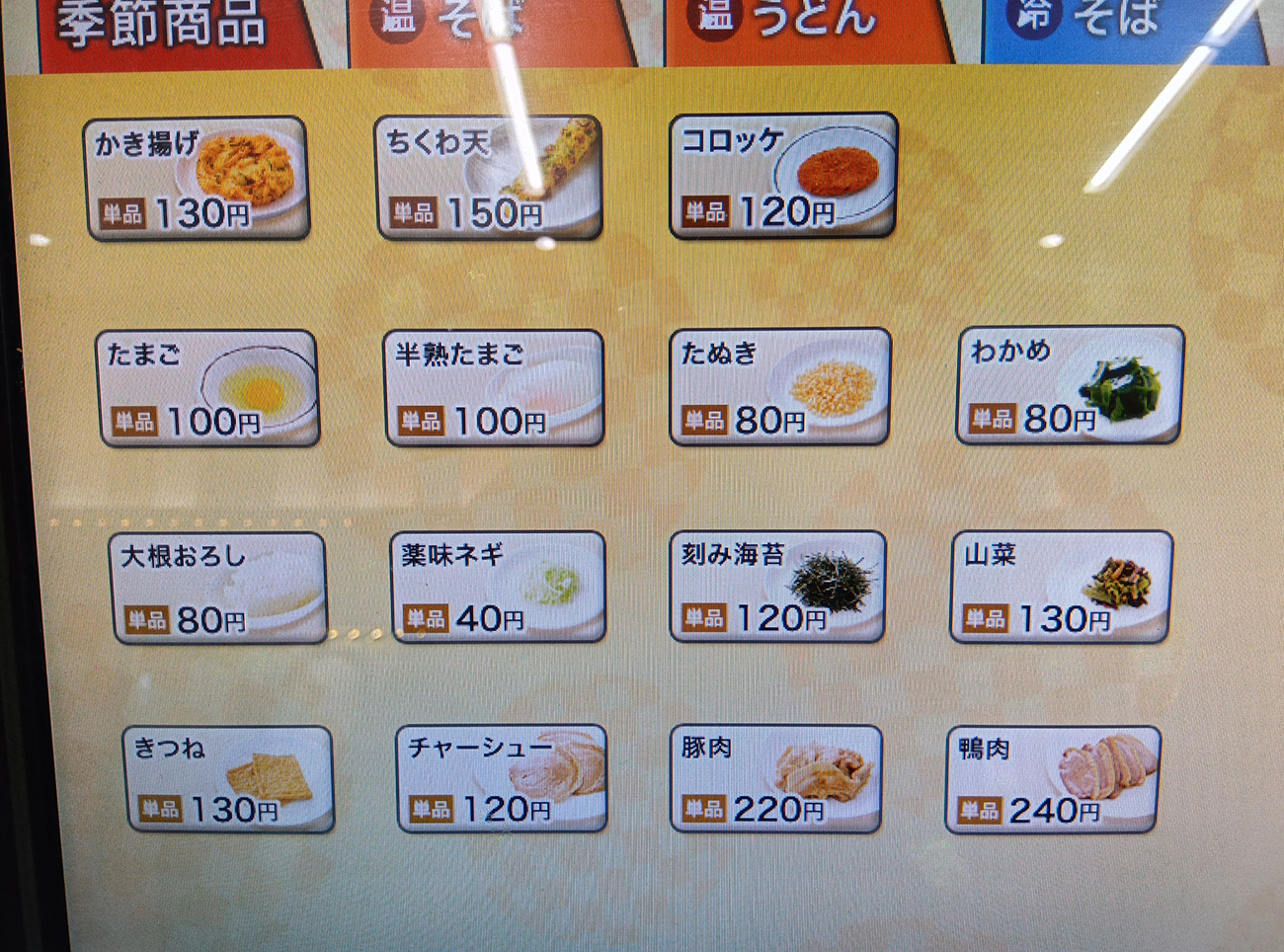Add 半熟たまご topping
This screenshot has height=952, width=1284.
[494, 388]
